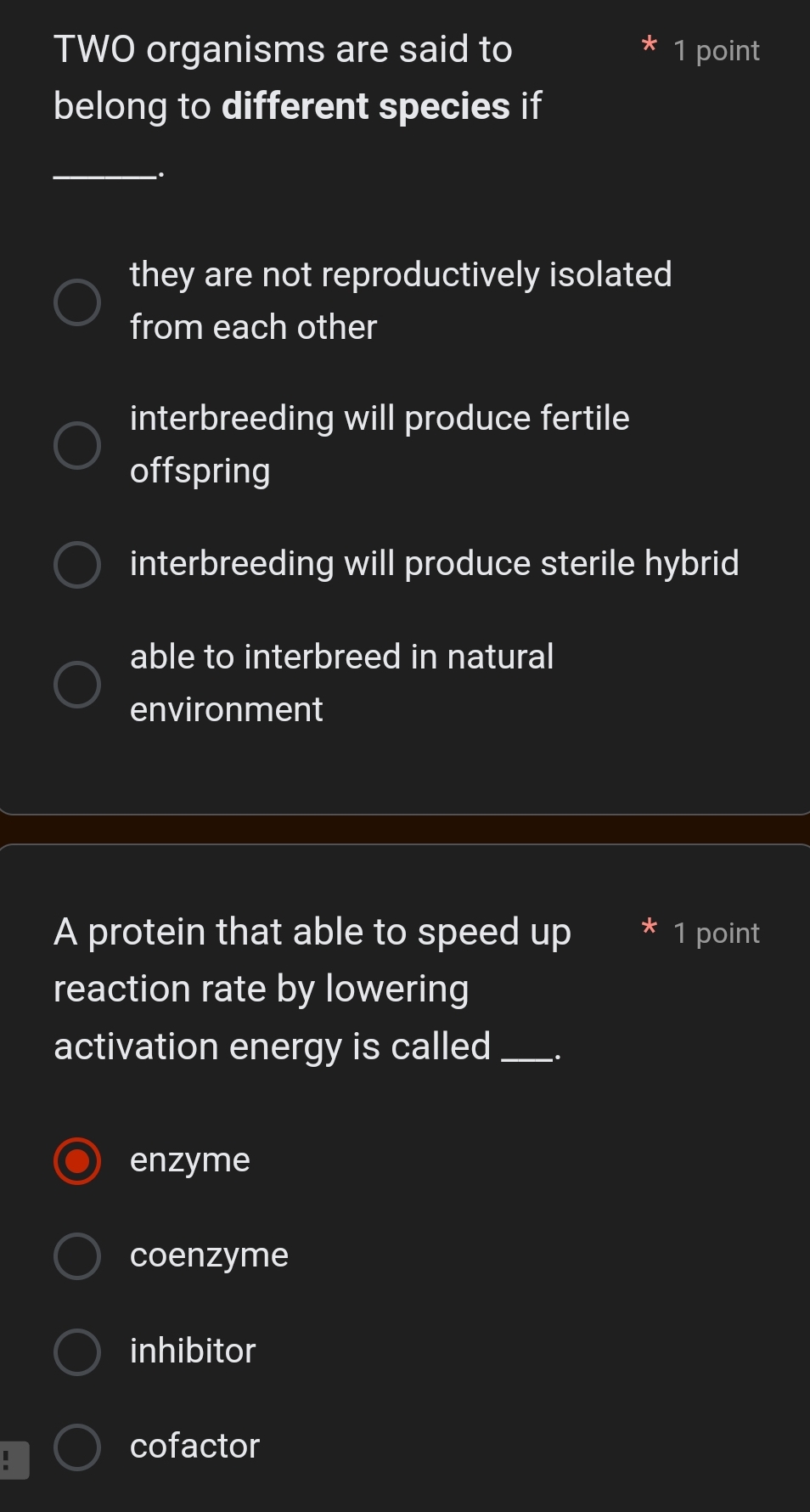Click the exclamation alert icon at bottom left
Image resolution: width=810 pixels, height=1512 pixels.
pos(14,1458)
